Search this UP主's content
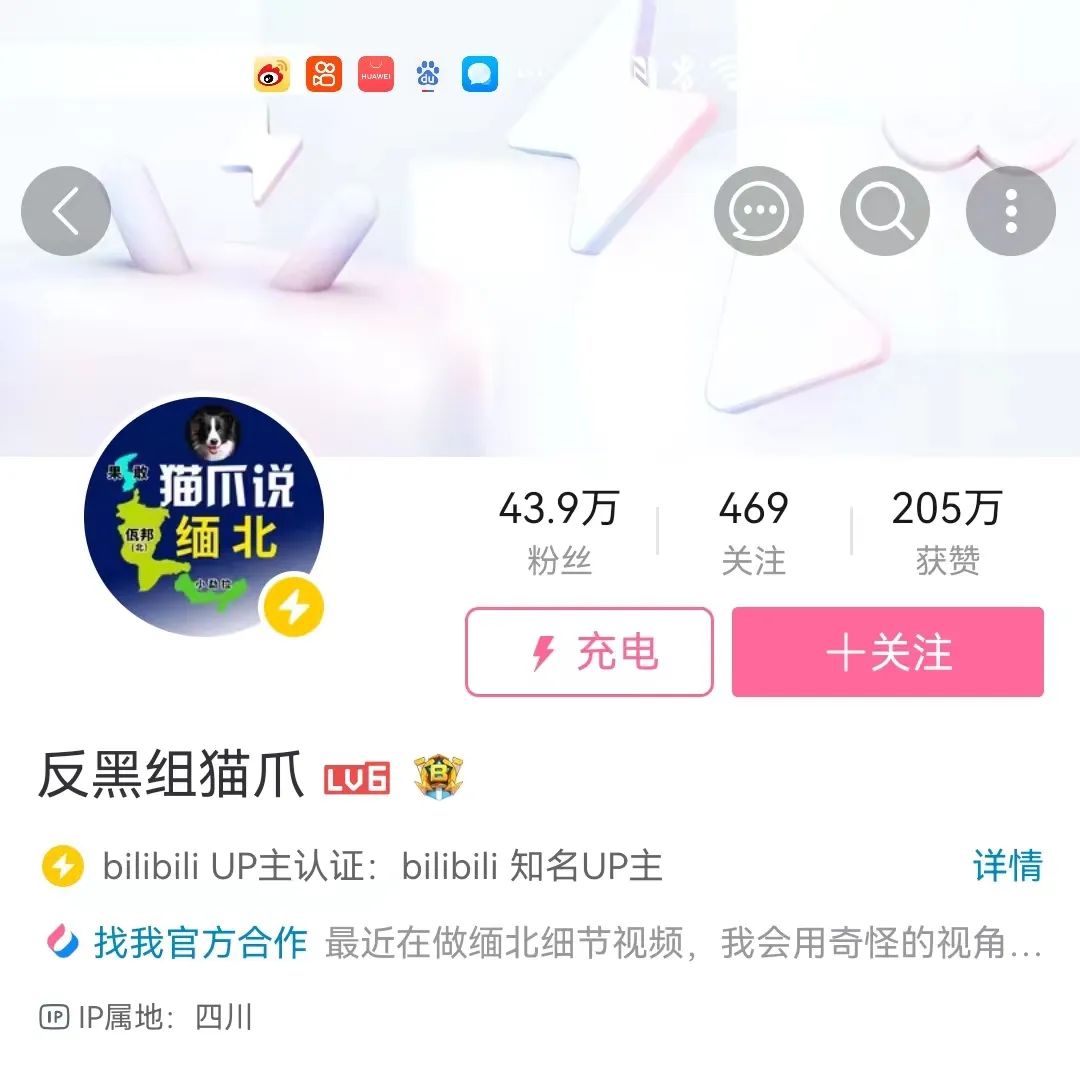1080x1069 pixels. [884, 211]
